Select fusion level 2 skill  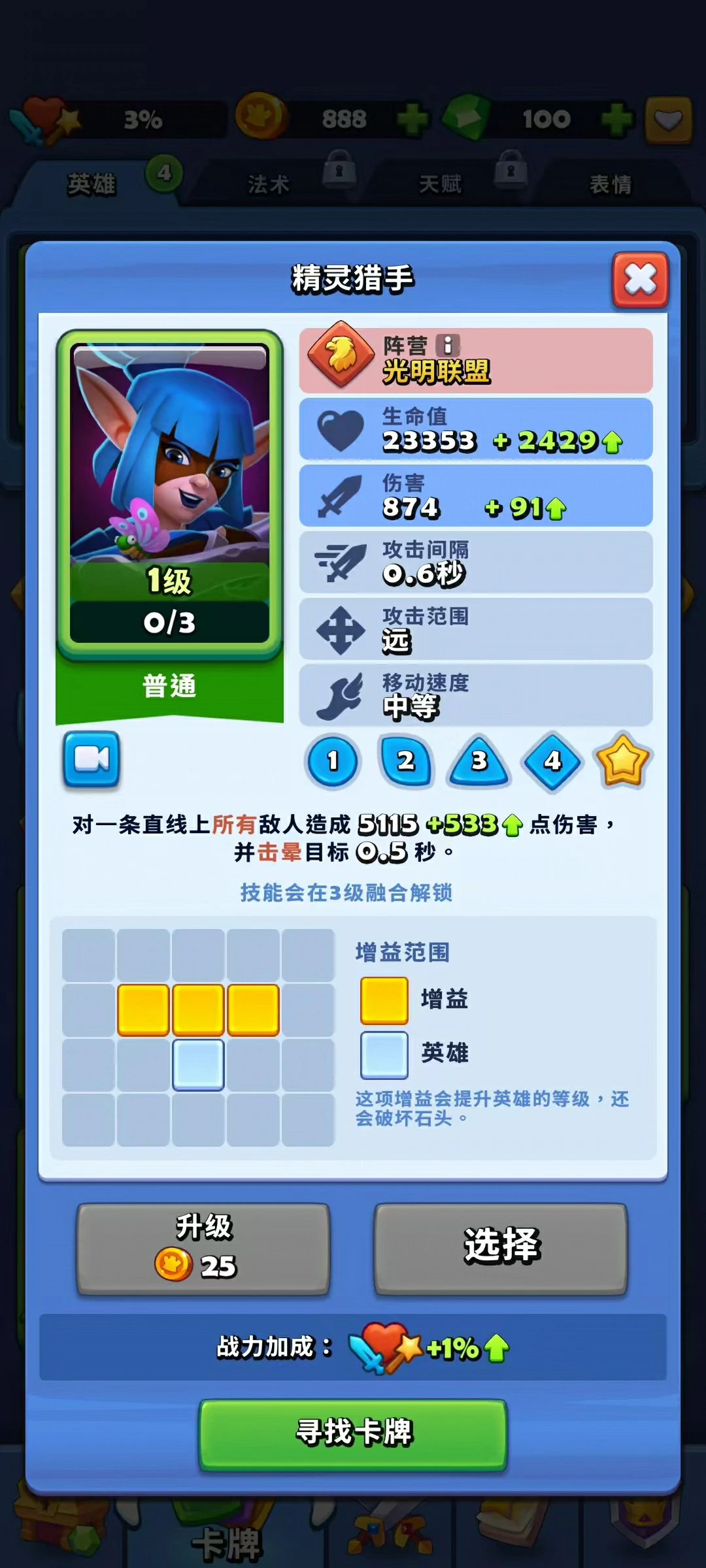406,760
